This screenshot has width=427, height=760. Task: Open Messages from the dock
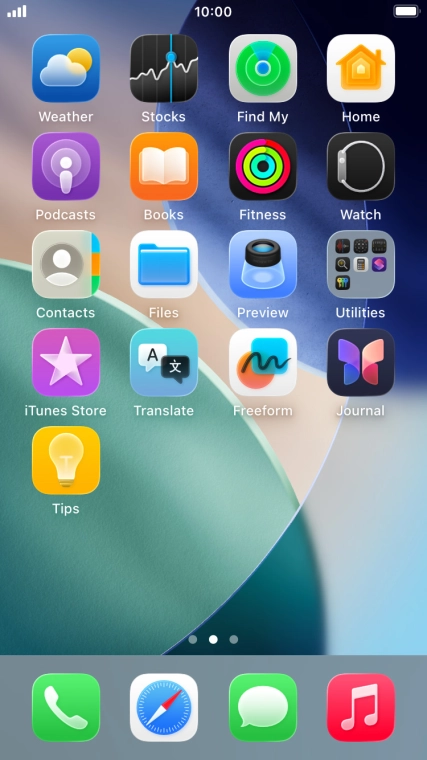tap(263, 707)
